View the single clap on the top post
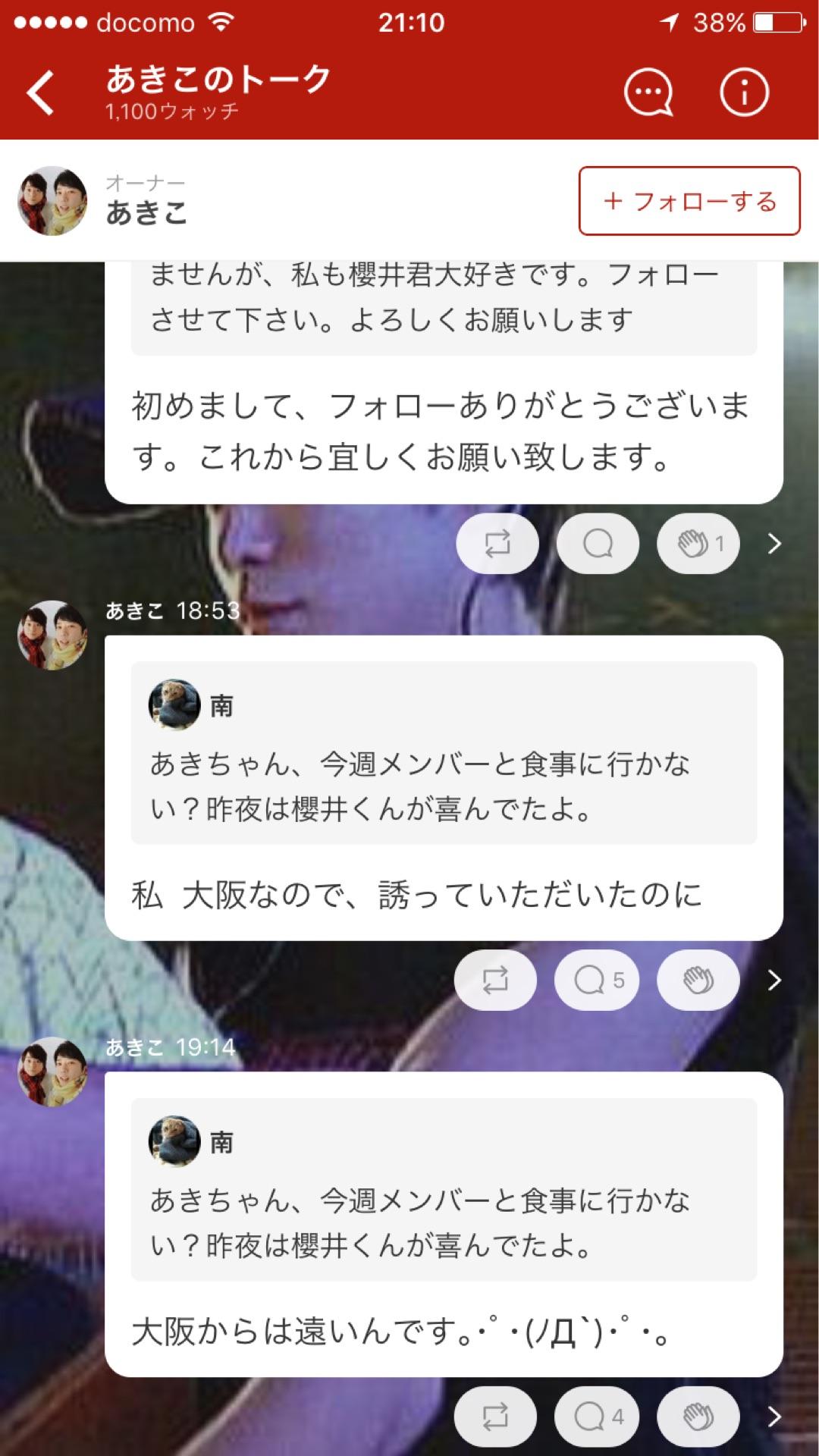This screenshot has height=1456, width=819. (x=697, y=543)
